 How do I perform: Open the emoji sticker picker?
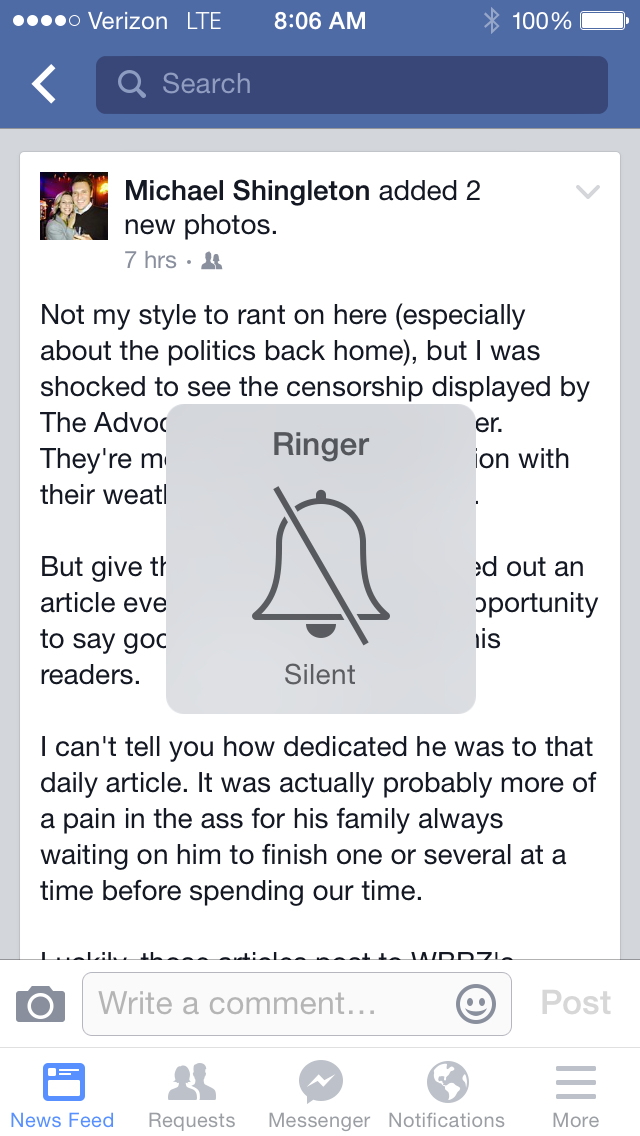tap(475, 1003)
